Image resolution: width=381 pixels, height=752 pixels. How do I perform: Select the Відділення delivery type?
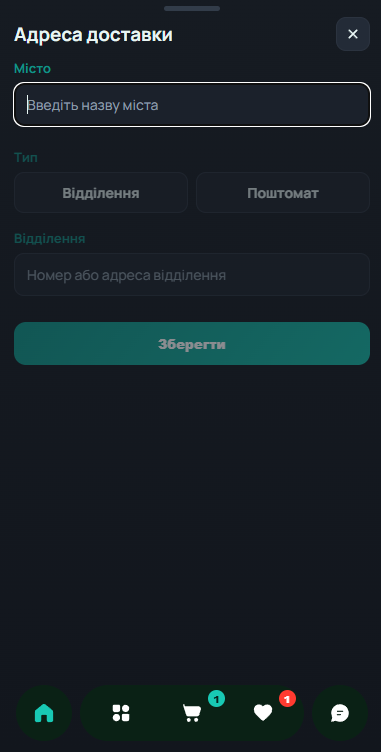click(x=101, y=193)
